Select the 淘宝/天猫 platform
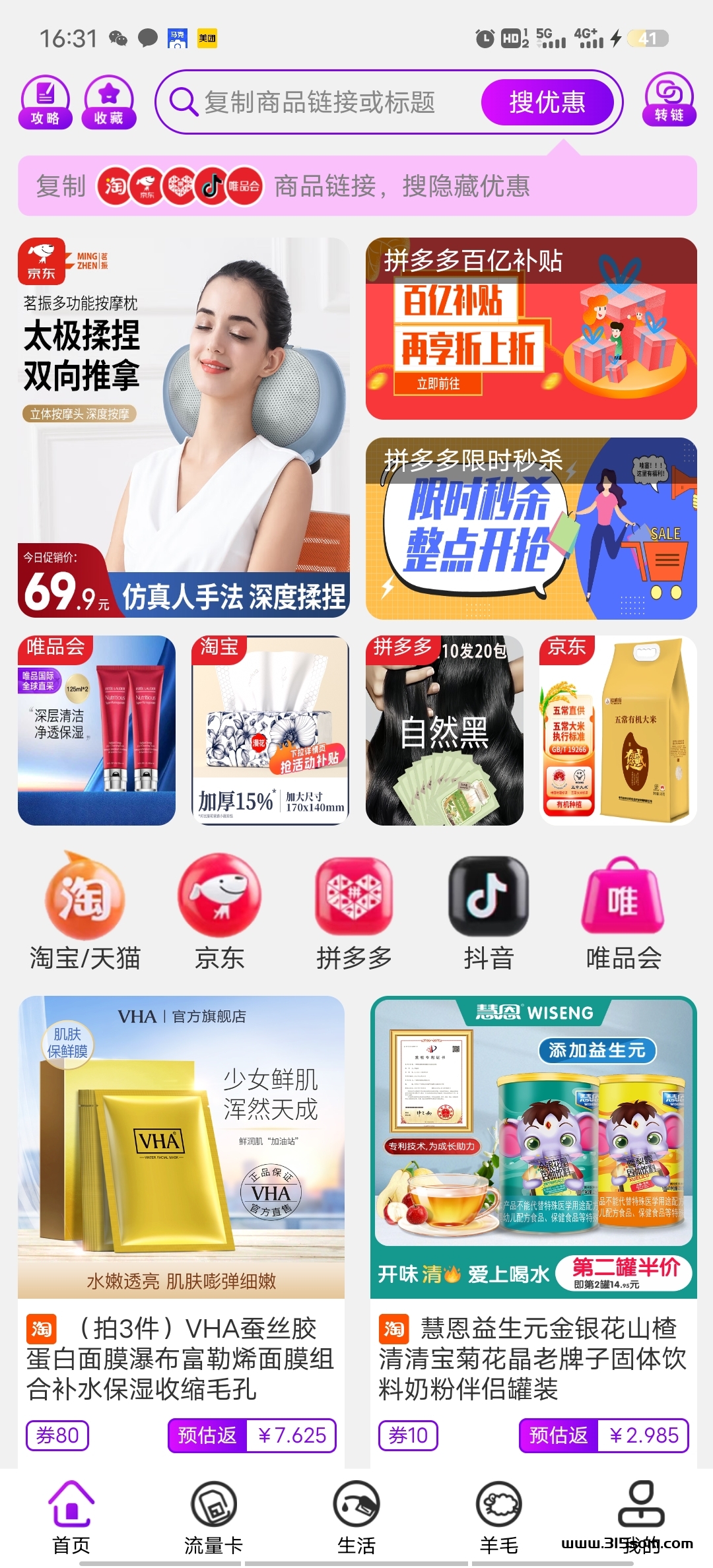The image size is (713, 1568). [x=85, y=912]
